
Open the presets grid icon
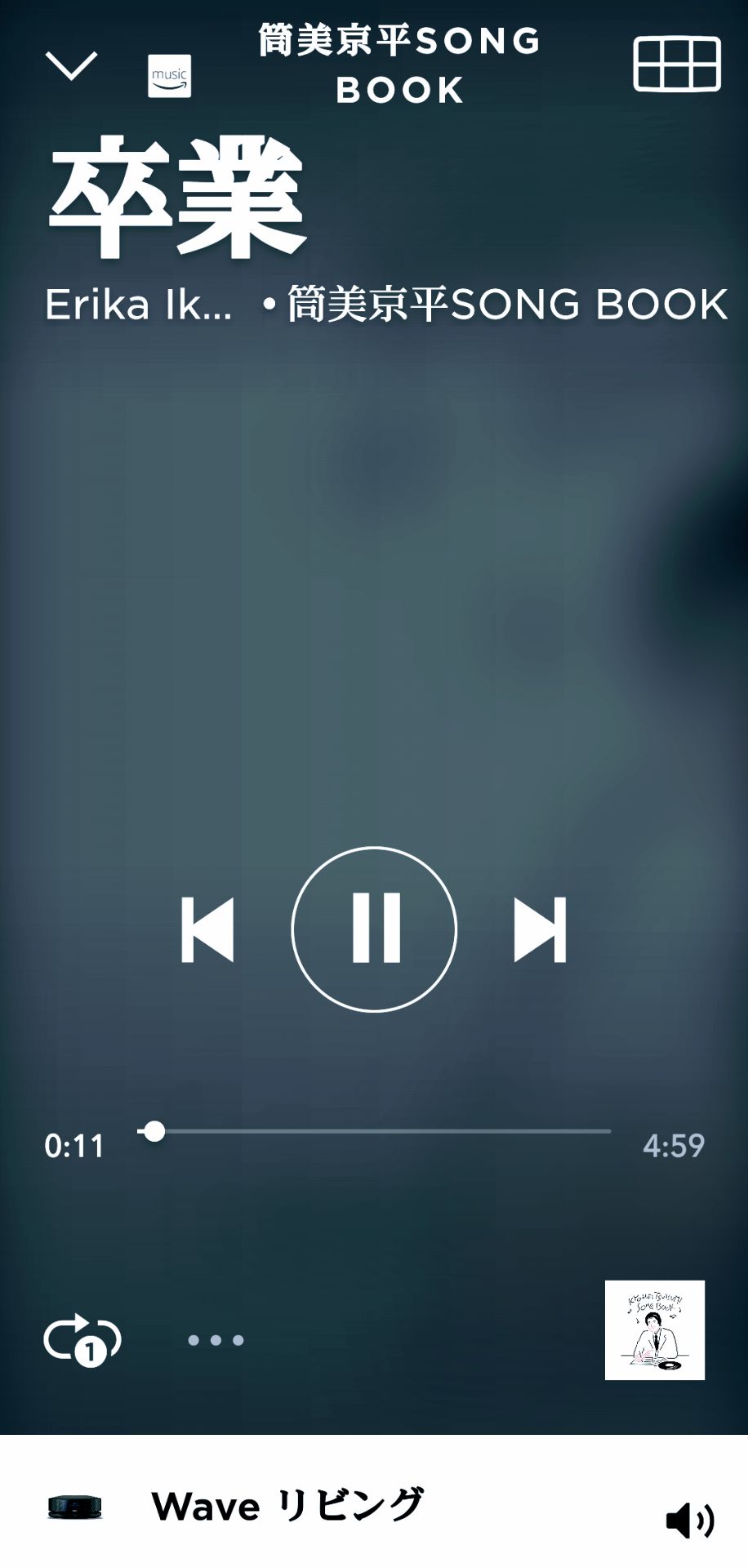pyautogui.click(x=677, y=64)
